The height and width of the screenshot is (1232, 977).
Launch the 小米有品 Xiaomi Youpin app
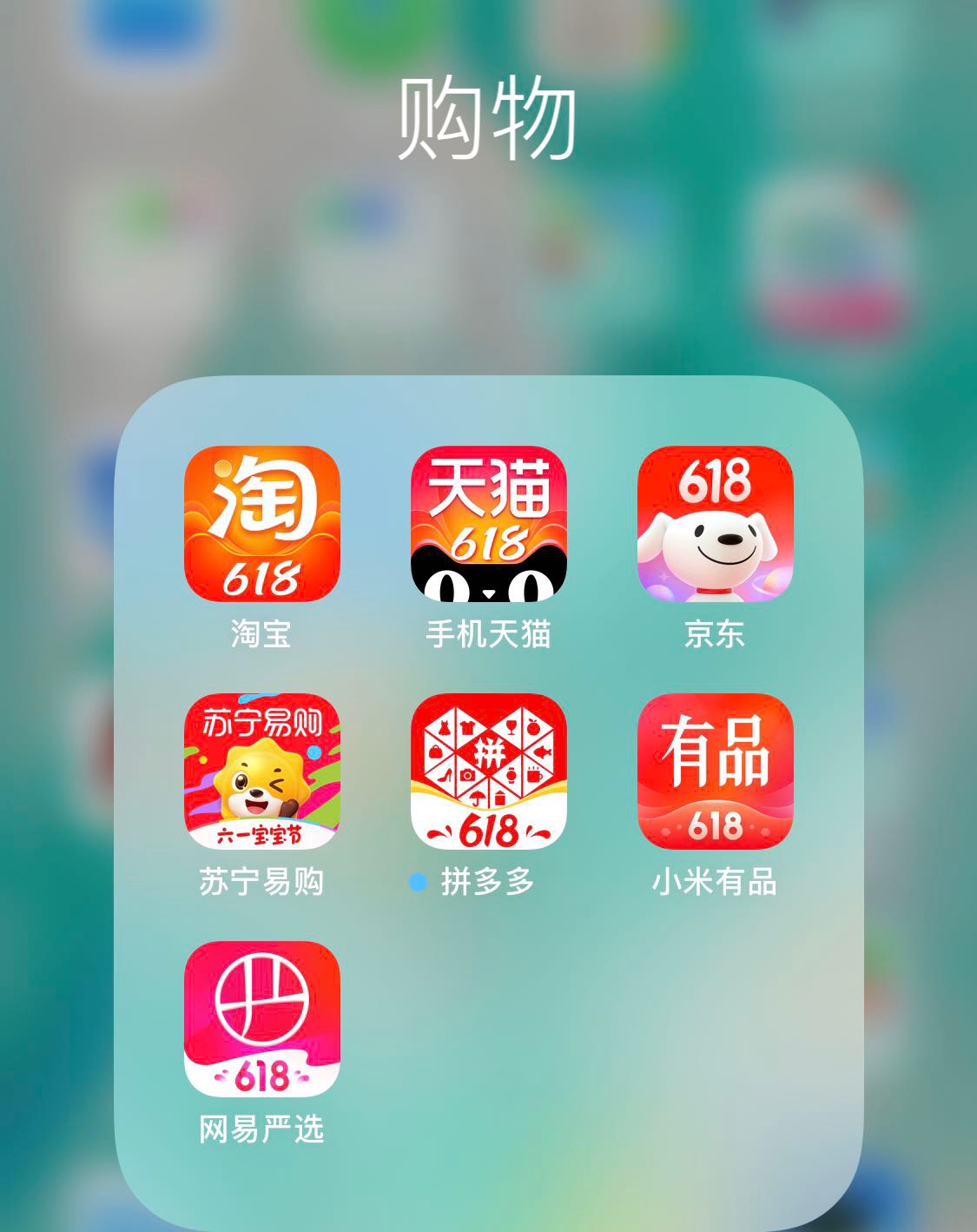pos(715,772)
